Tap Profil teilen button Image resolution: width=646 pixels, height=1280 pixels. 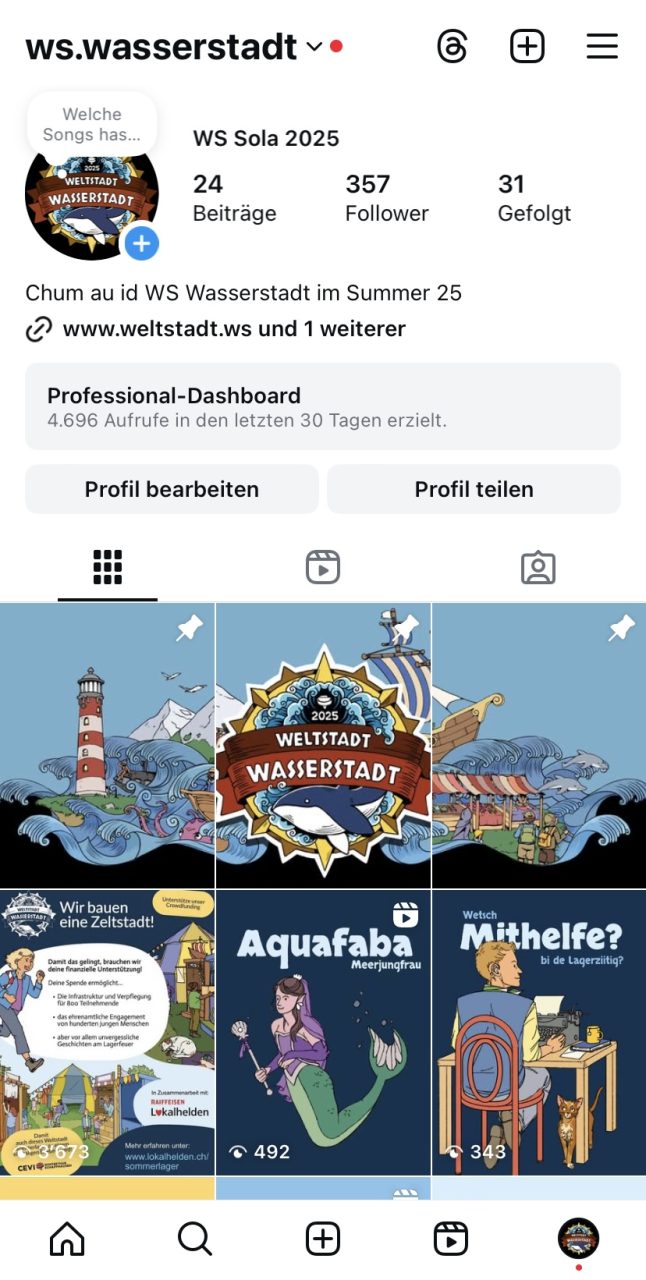(473, 489)
